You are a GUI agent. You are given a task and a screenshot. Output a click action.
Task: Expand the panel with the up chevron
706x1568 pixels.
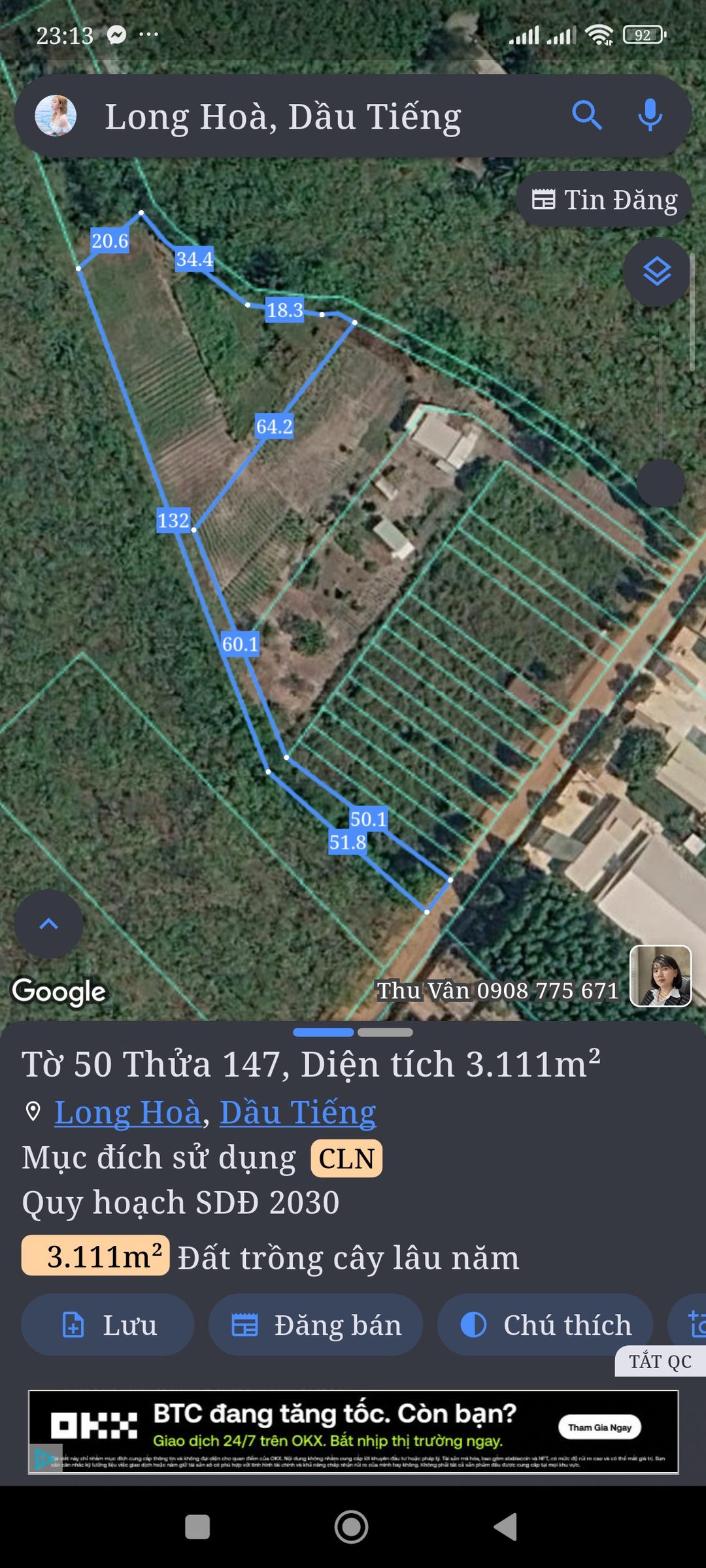click(49, 924)
